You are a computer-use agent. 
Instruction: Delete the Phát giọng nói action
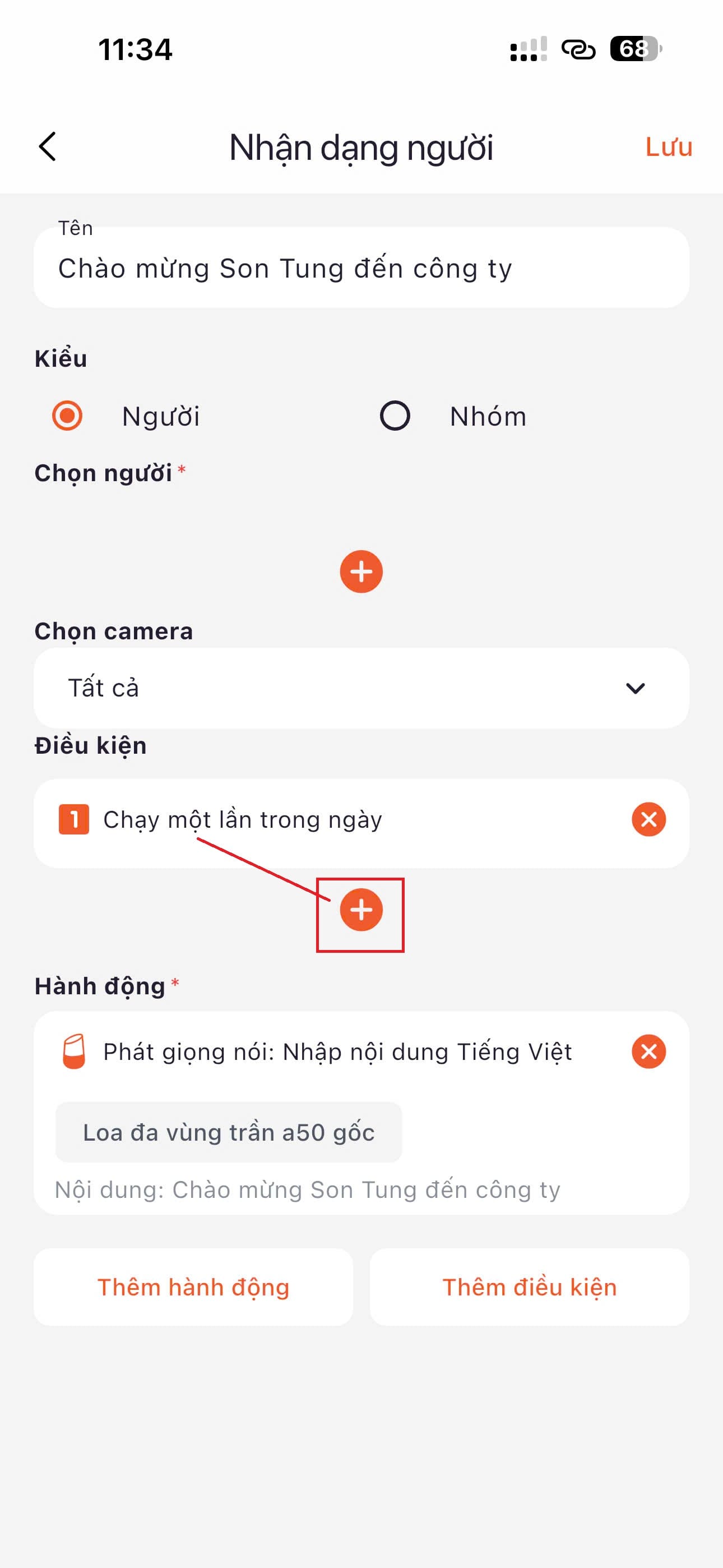[648, 1051]
